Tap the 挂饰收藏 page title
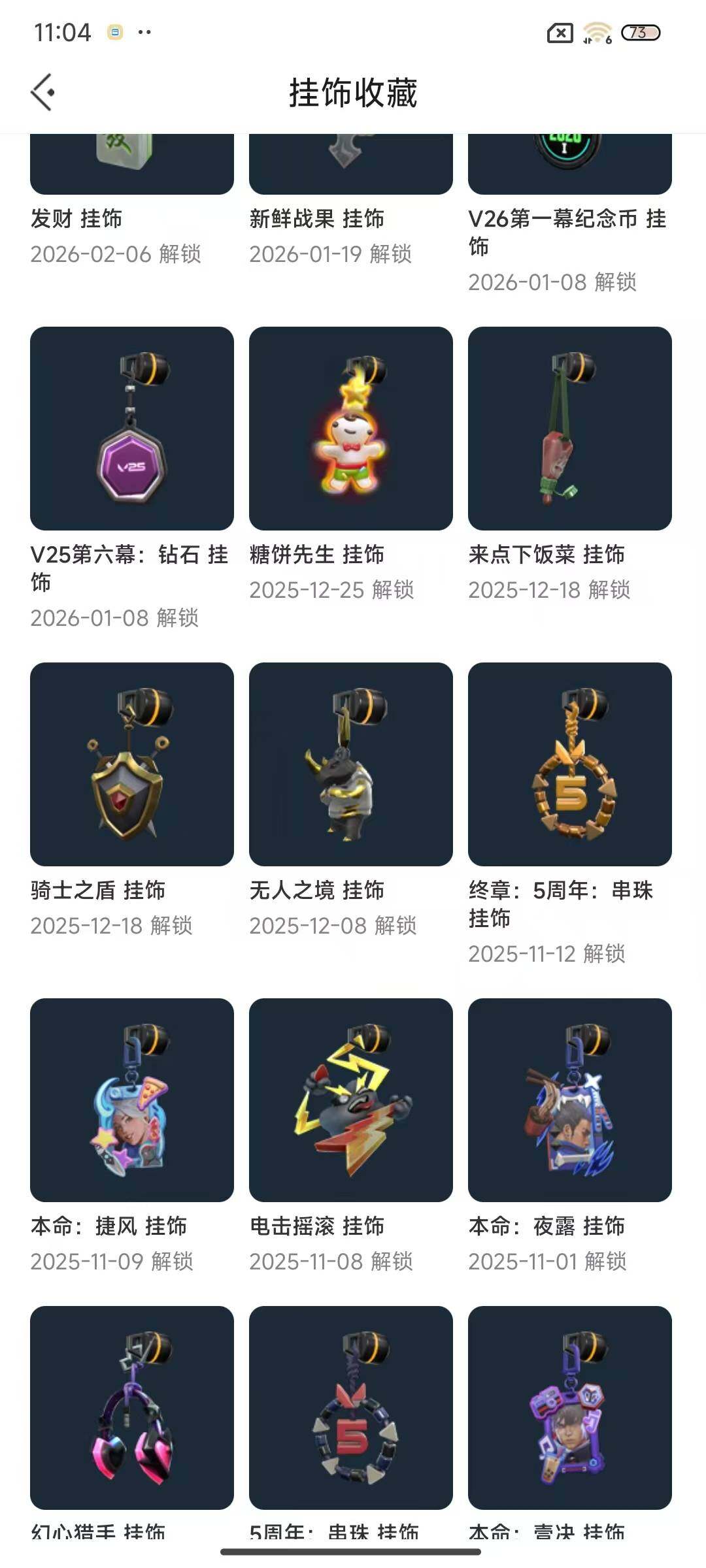The width and height of the screenshot is (706, 1568). (353, 92)
